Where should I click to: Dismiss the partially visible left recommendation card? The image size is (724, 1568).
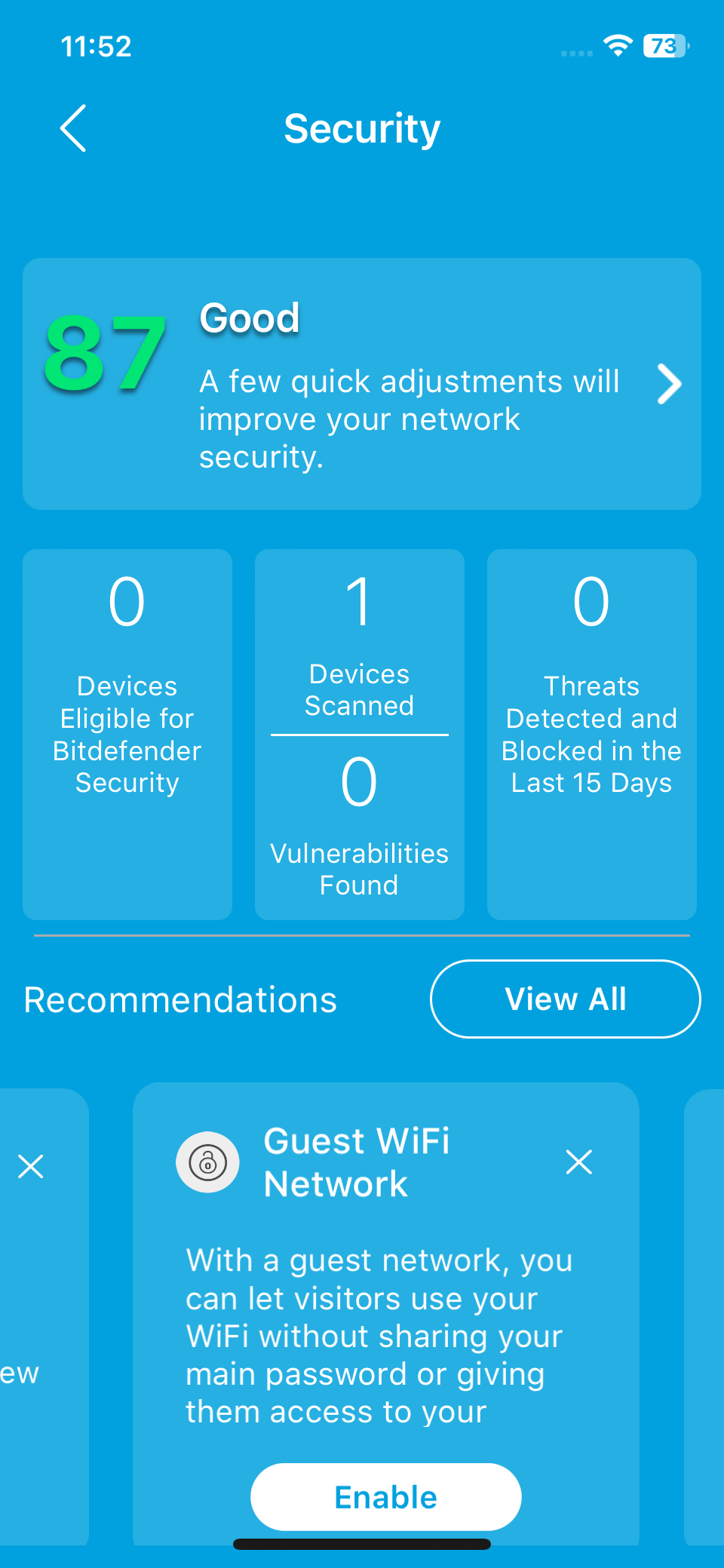[x=31, y=1166]
